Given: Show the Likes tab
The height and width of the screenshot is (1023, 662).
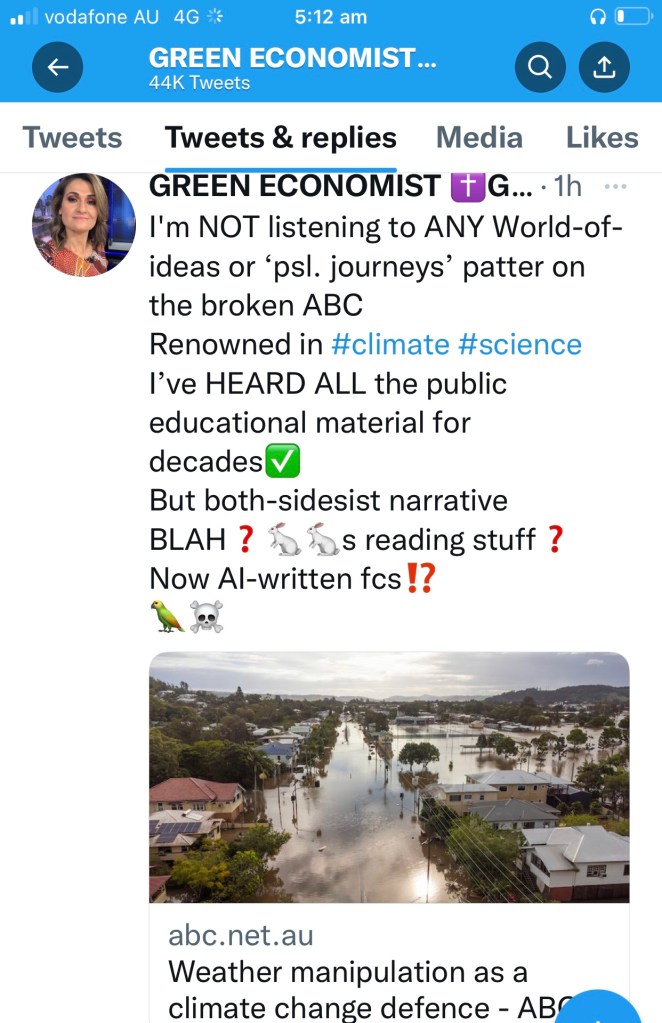Looking at the screenshot, I should pyautogui.click(x=602, y=138).
